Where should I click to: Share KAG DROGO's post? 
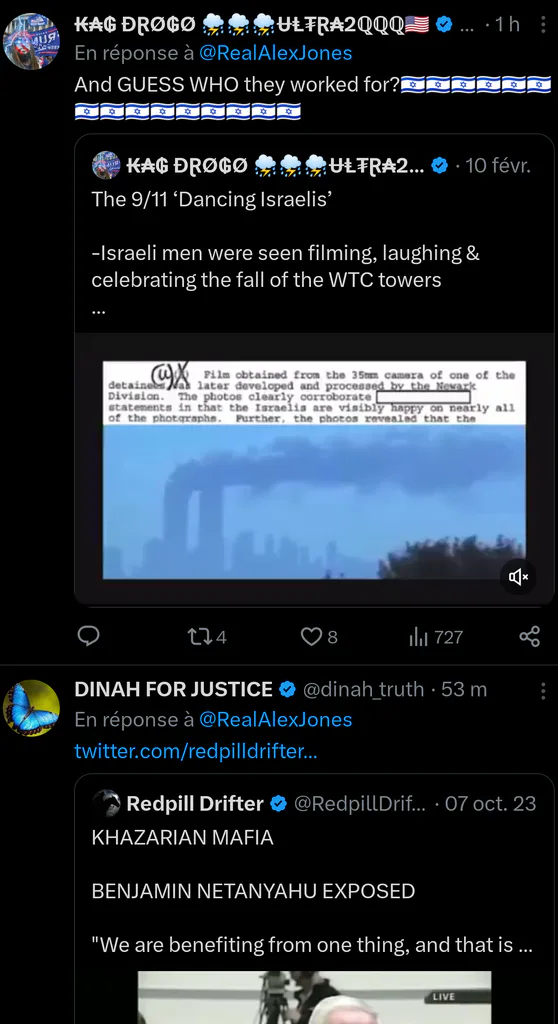point(529,636)
